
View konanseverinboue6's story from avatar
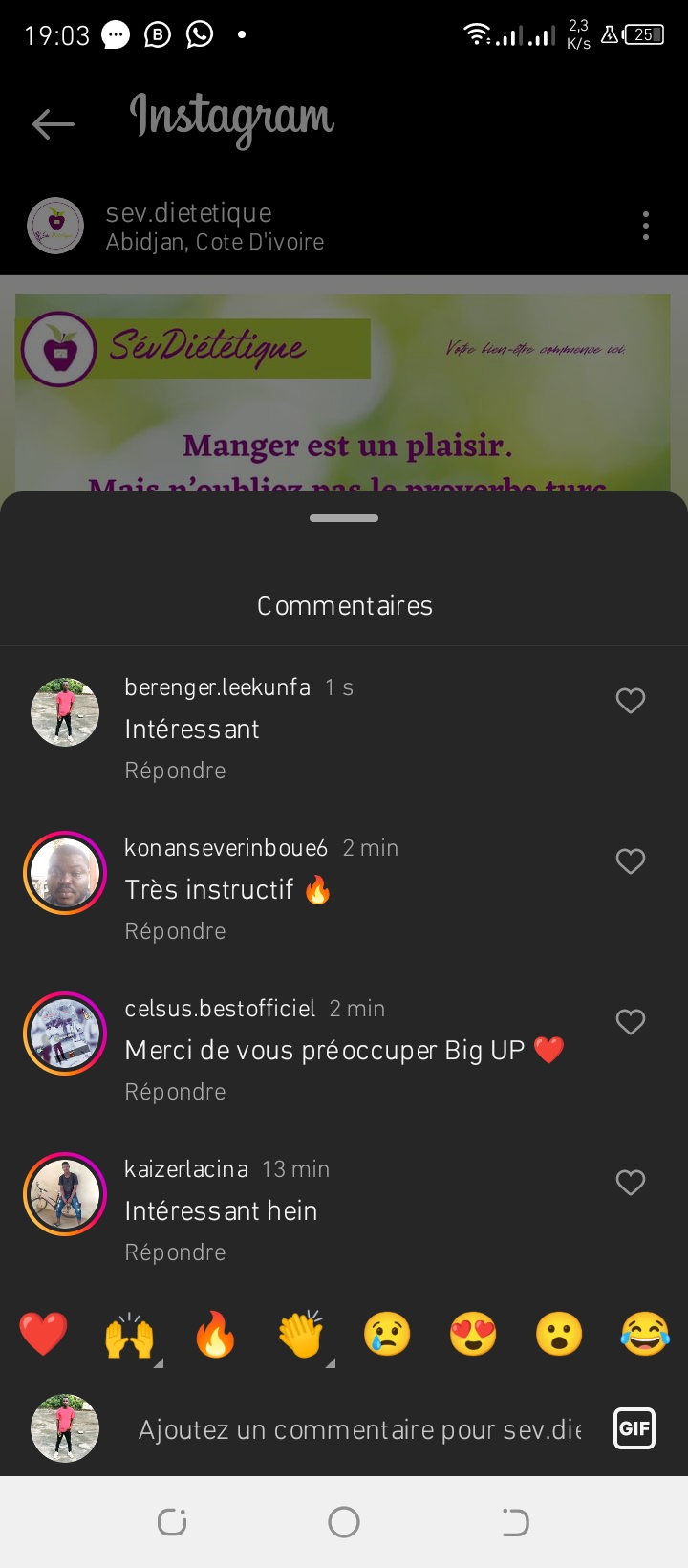tap(65, 873)
